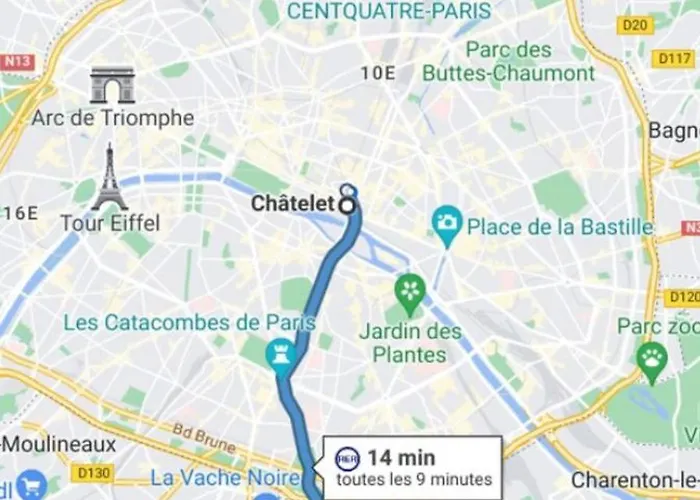This screenshot has height=500, width=700.
Task: Open the 14 min RER route bubble
Action: 410,465
